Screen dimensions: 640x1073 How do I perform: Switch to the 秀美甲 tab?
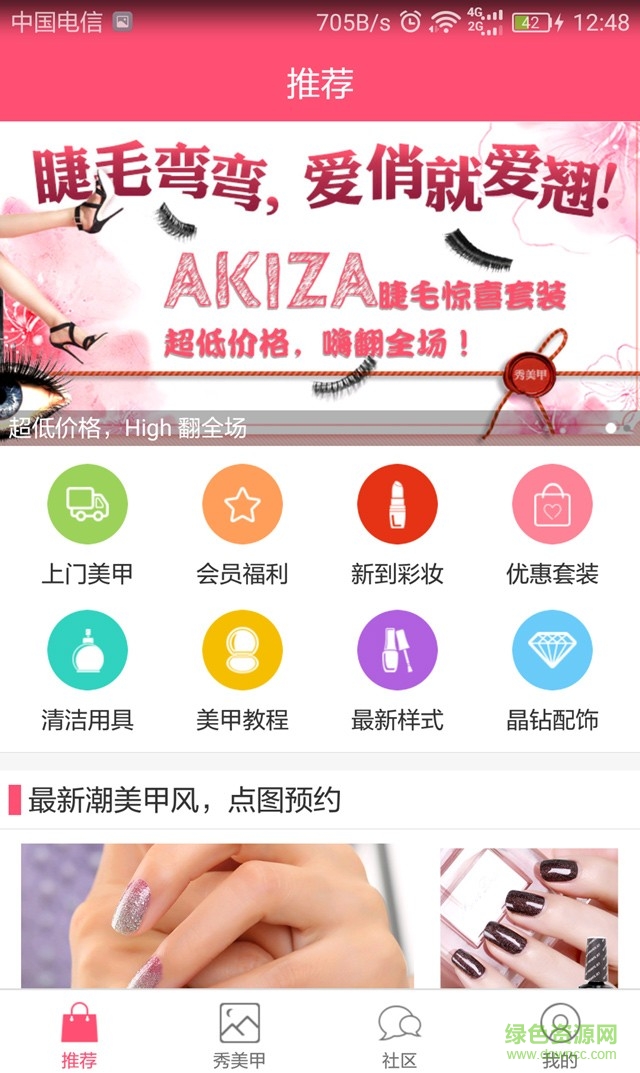pyautogui.click(x=239, y=1035)
